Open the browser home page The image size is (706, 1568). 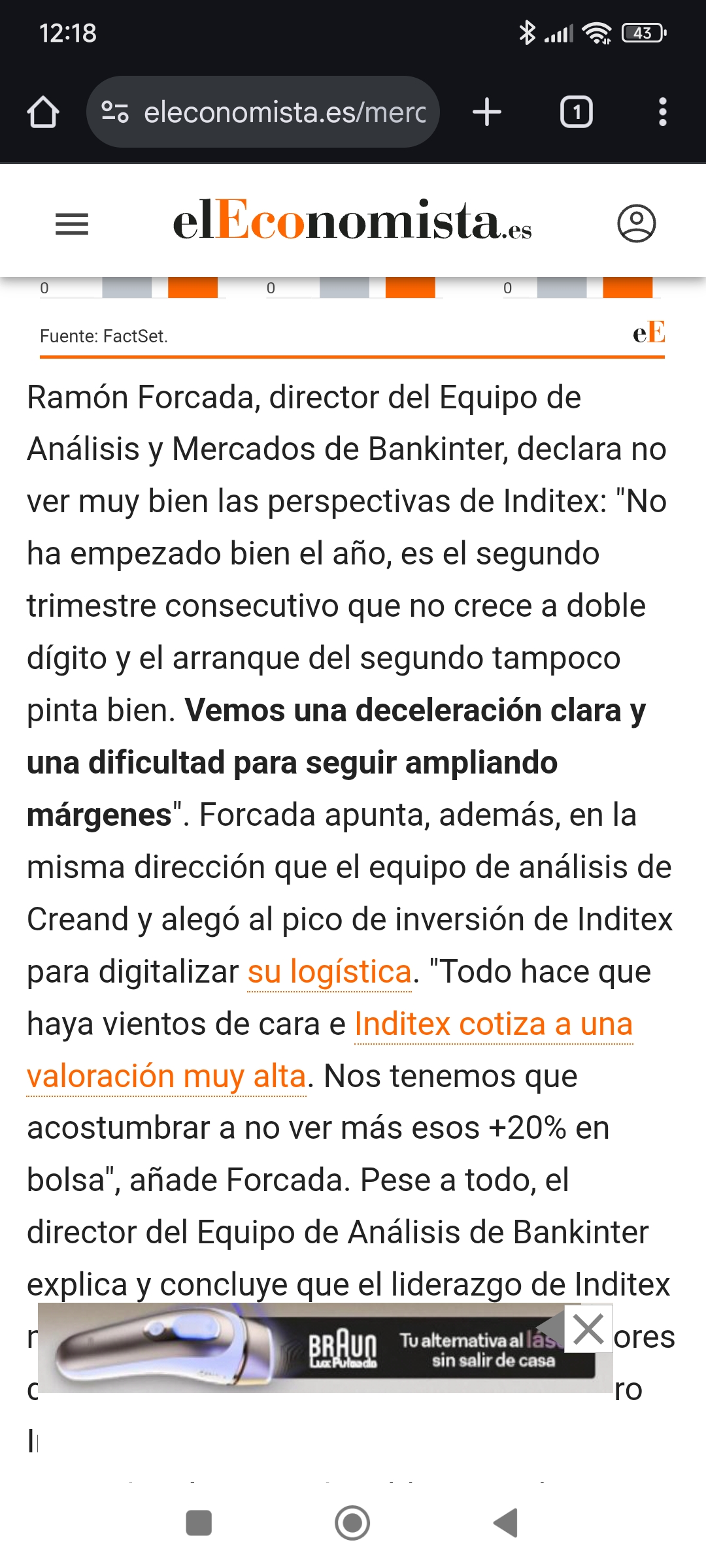coord(43,112)
